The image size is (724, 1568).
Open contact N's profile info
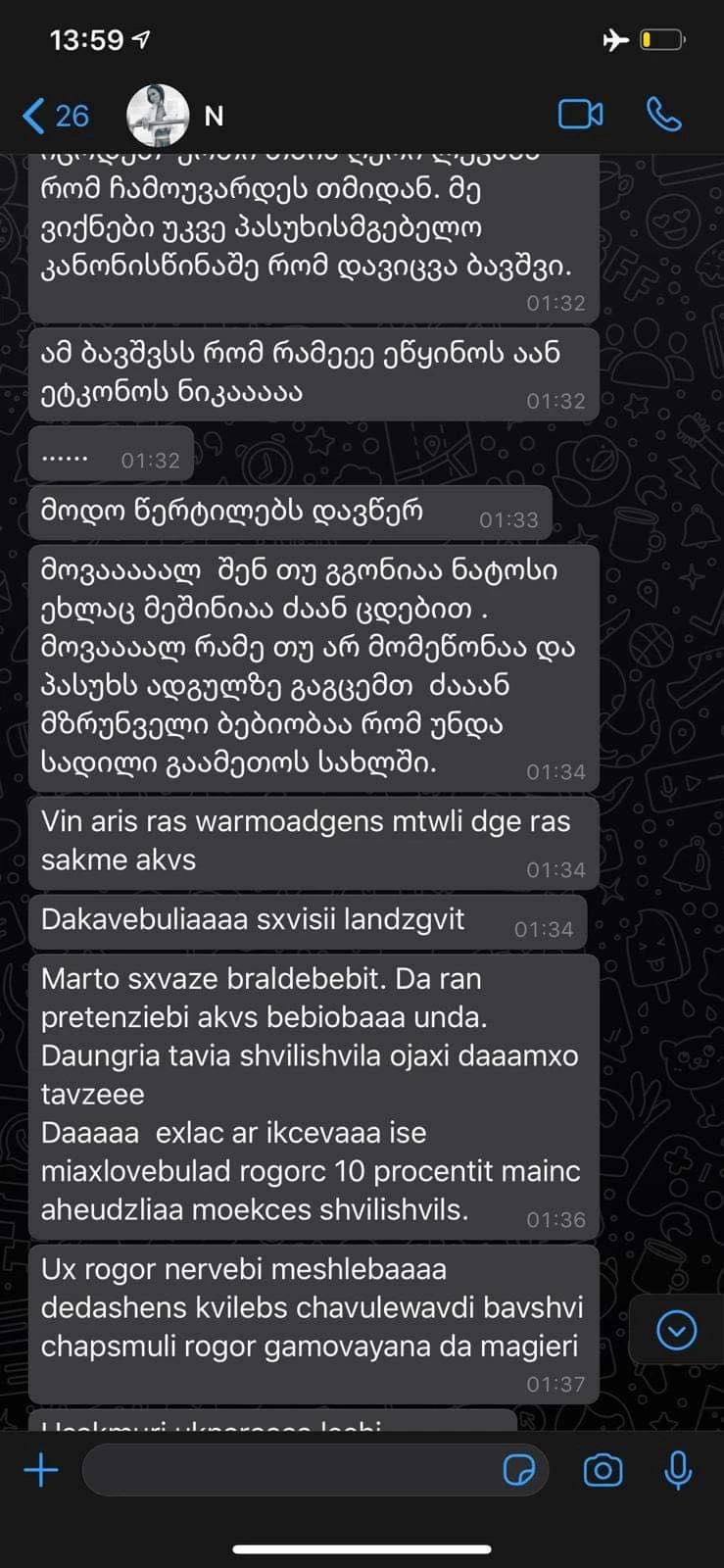point(176,116)
